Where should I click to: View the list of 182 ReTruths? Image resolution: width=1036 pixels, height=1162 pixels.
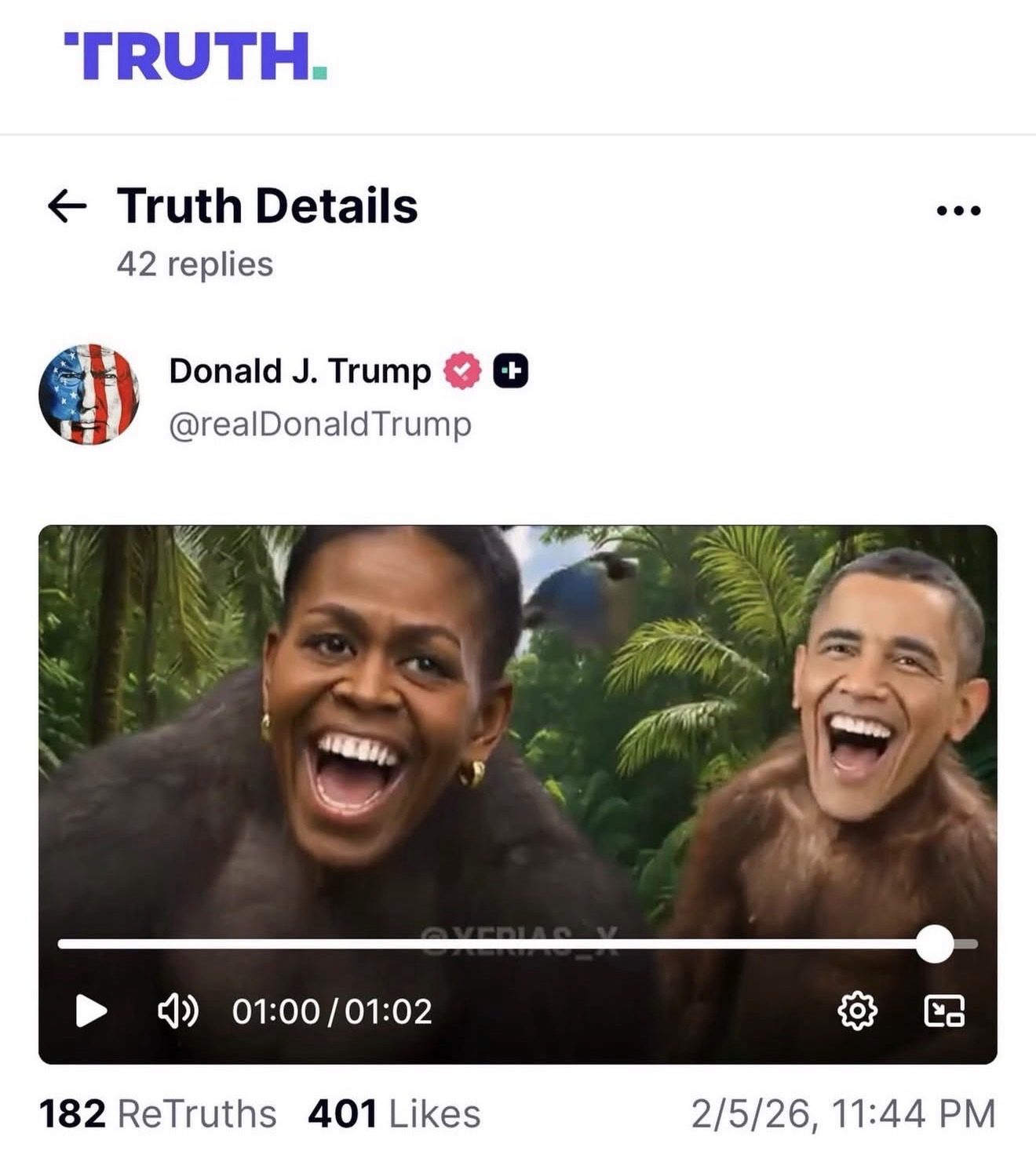coord(157,1114)
